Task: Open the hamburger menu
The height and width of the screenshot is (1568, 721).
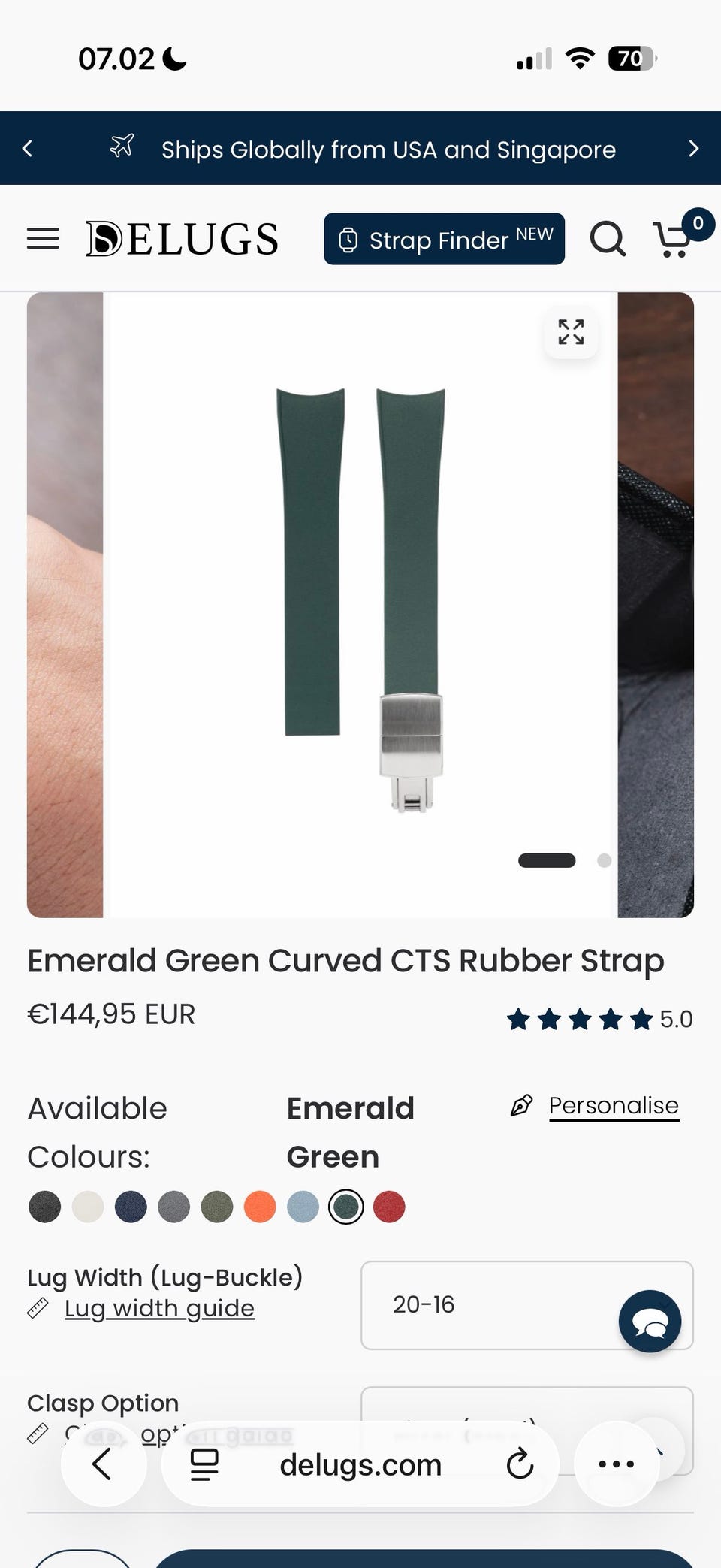Action: point(43,239)
